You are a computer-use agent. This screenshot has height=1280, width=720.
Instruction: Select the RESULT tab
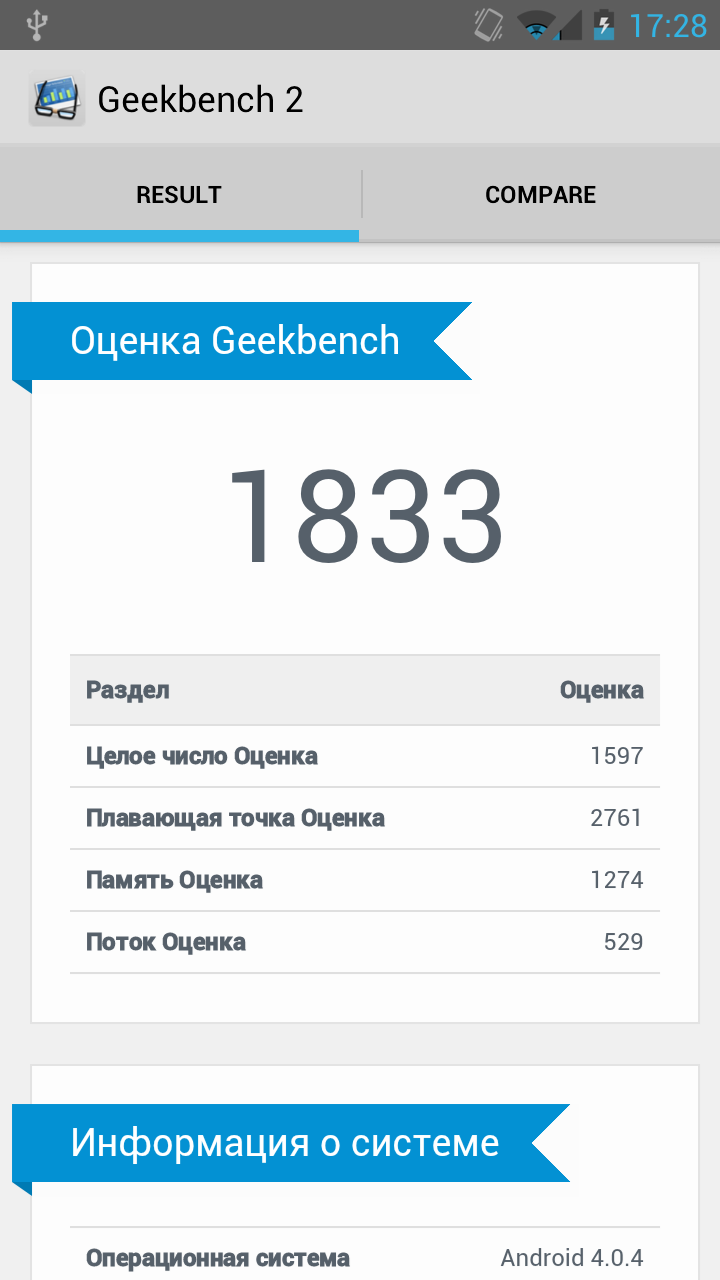pyautogui.click(x=179, y=194)
